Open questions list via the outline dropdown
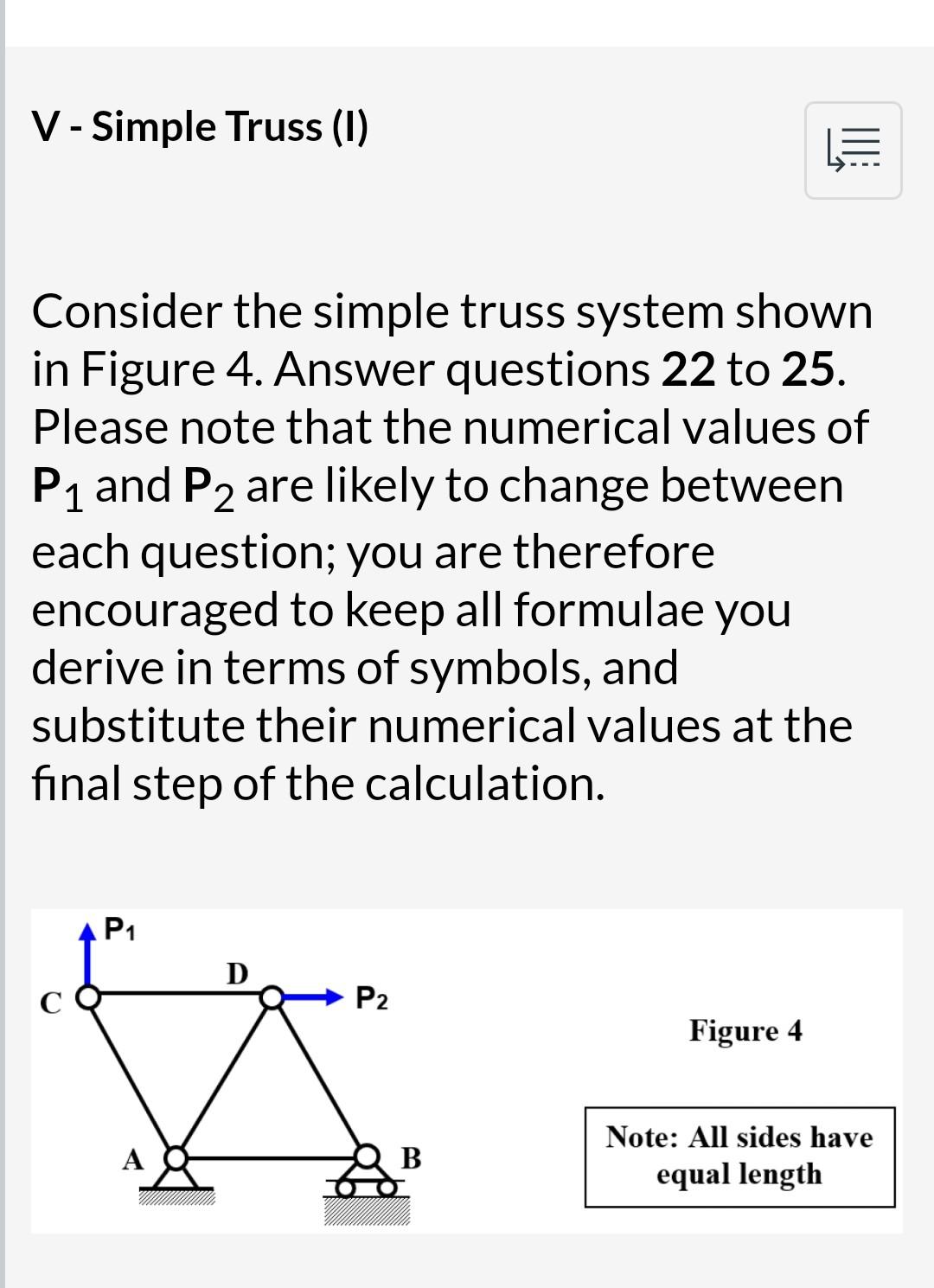The width and height of the screenshot is (934, 1288). [x=852, y=149]
